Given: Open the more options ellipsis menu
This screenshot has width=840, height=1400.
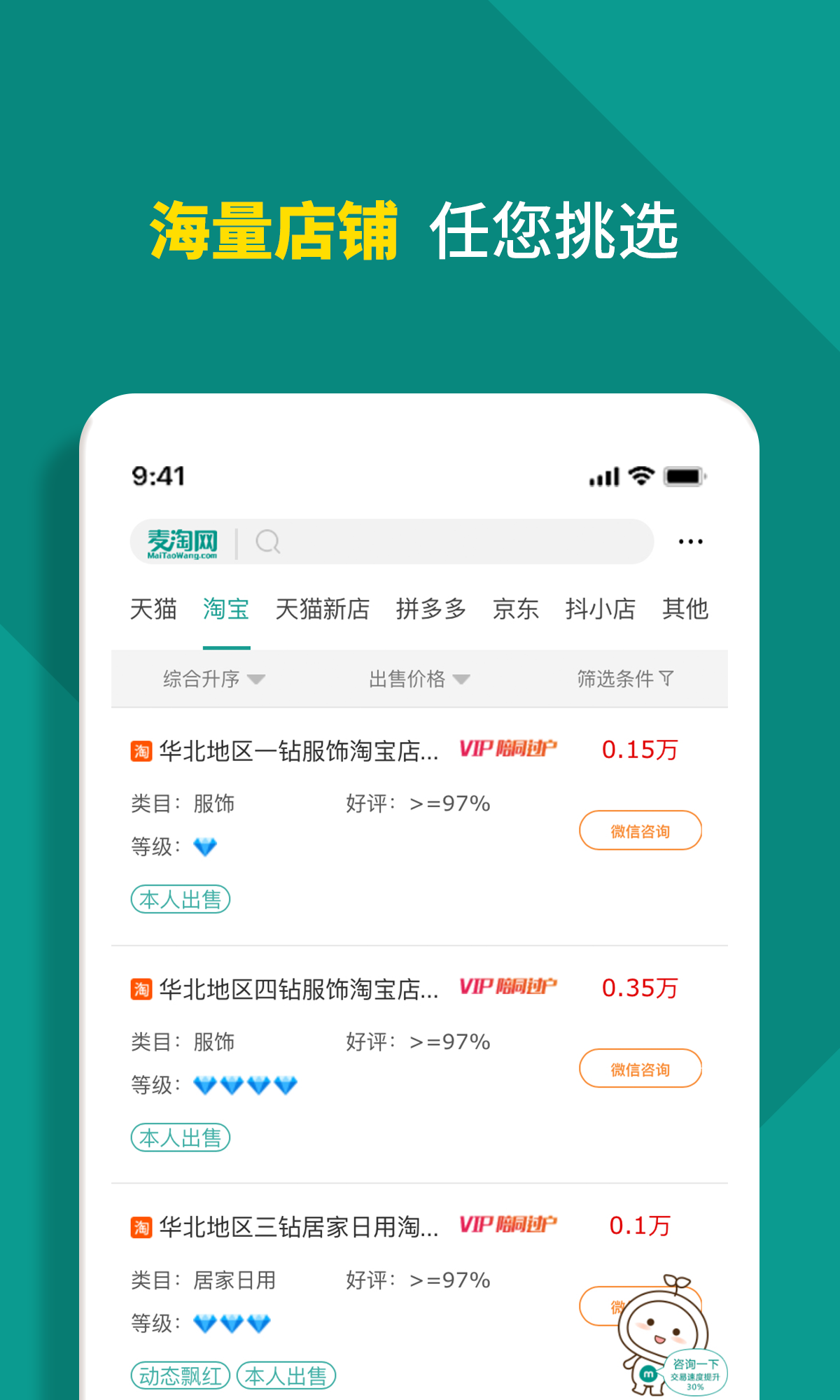Looking at the screenshot, I should click(689, 541).
